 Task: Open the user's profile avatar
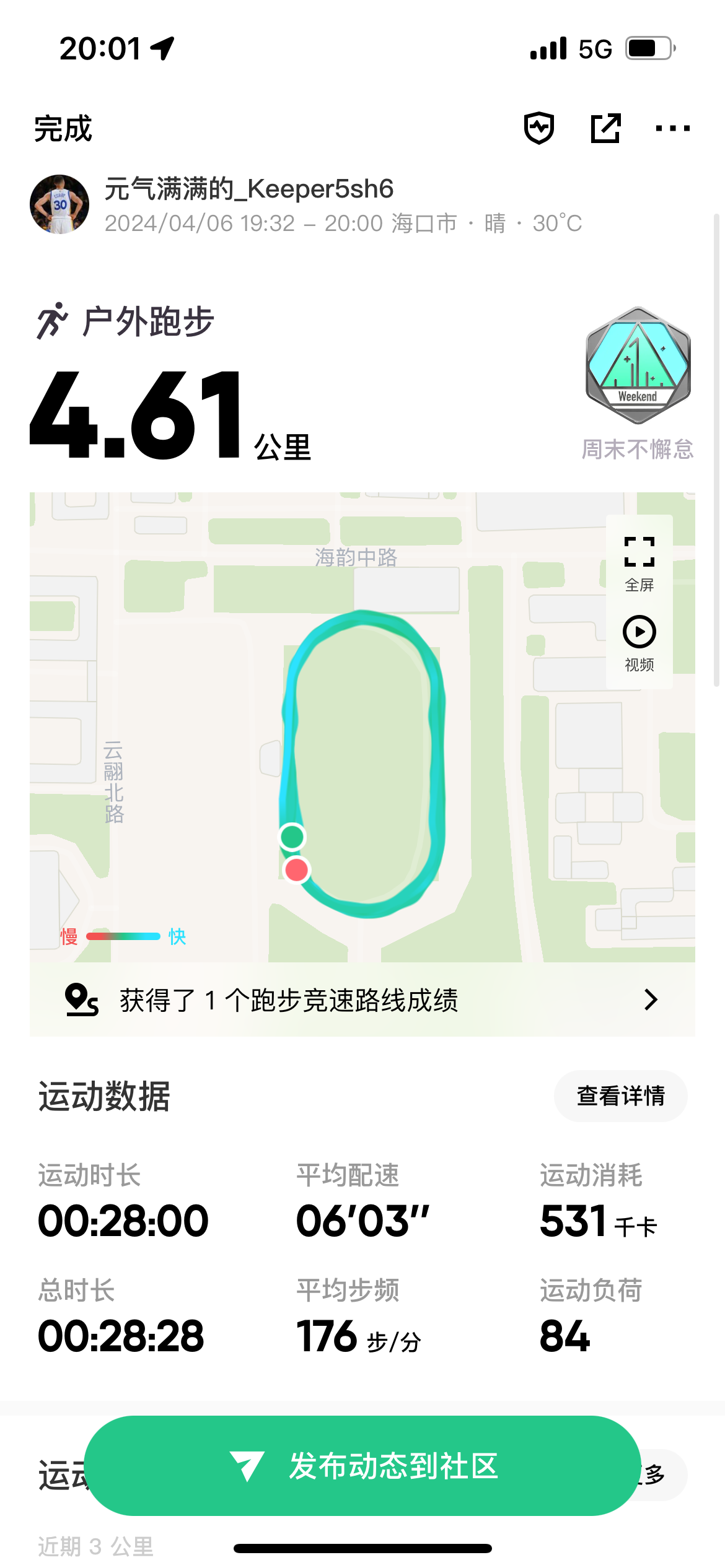59,204
